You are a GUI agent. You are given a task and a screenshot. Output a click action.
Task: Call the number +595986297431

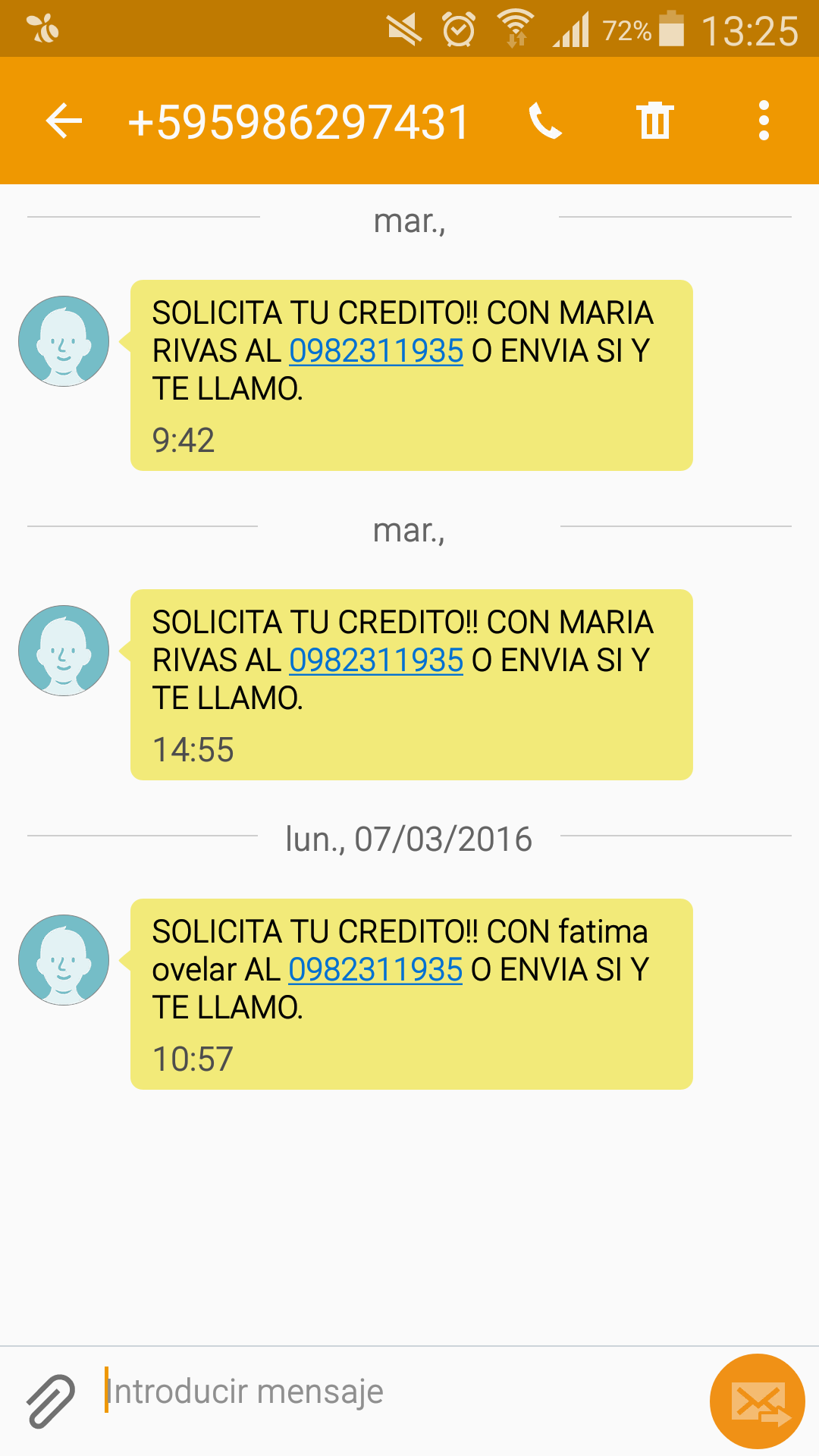coord(545,121)
